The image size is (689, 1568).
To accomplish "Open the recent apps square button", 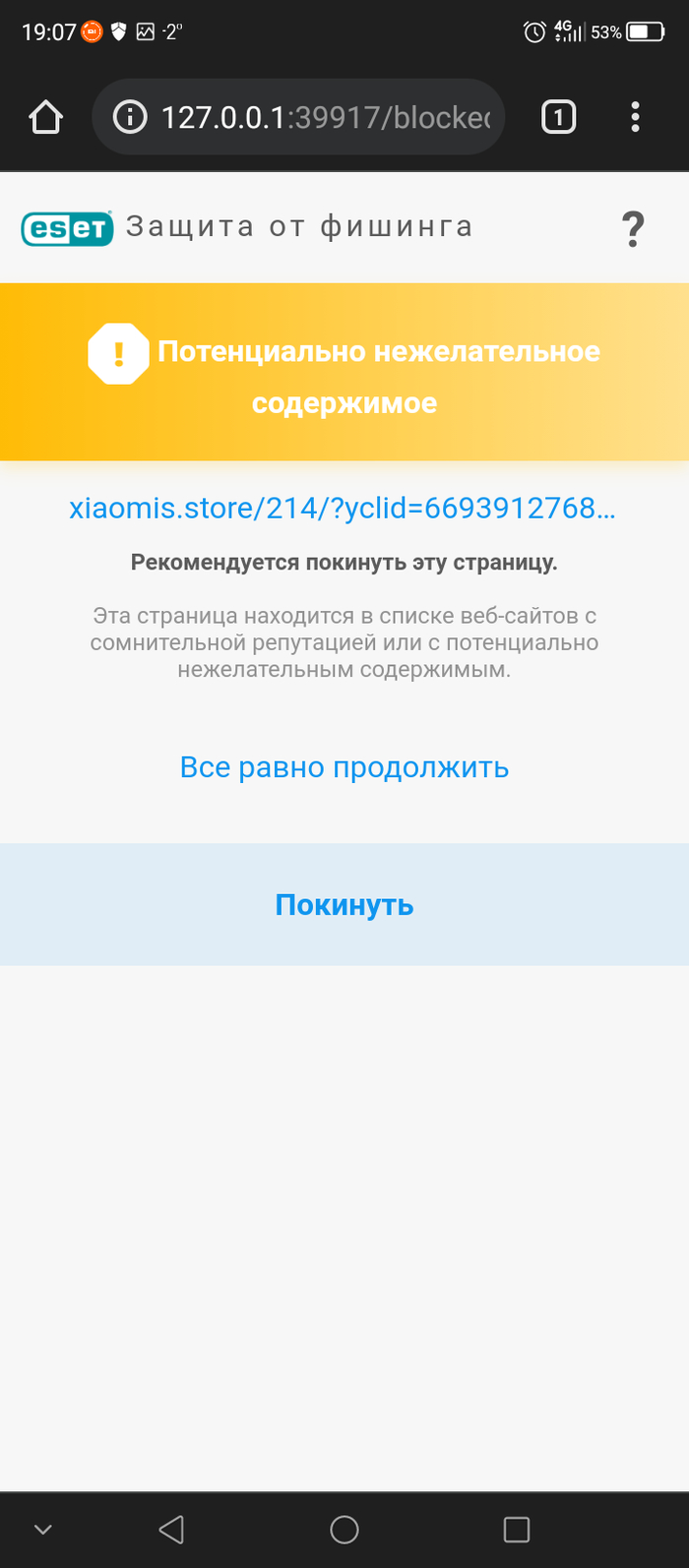I will pyautogui.click(x=516, y=1529).
